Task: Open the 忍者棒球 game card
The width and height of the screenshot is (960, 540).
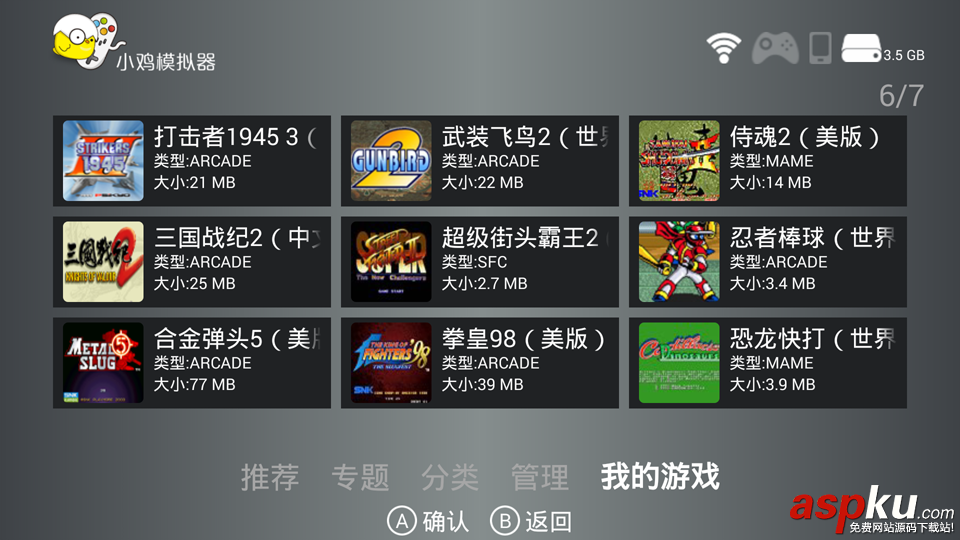Action: coord(767,262)
